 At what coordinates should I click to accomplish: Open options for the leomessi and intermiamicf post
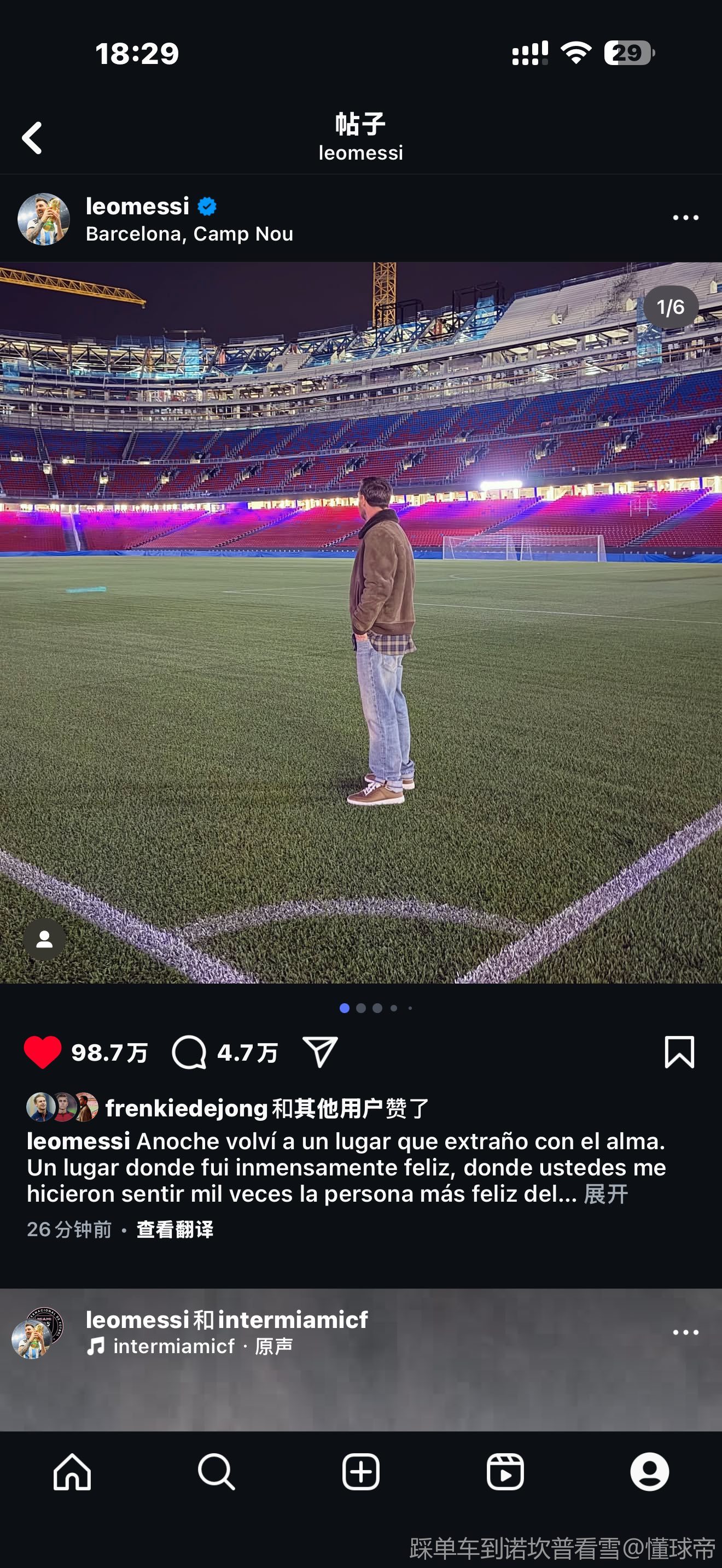685,1332
